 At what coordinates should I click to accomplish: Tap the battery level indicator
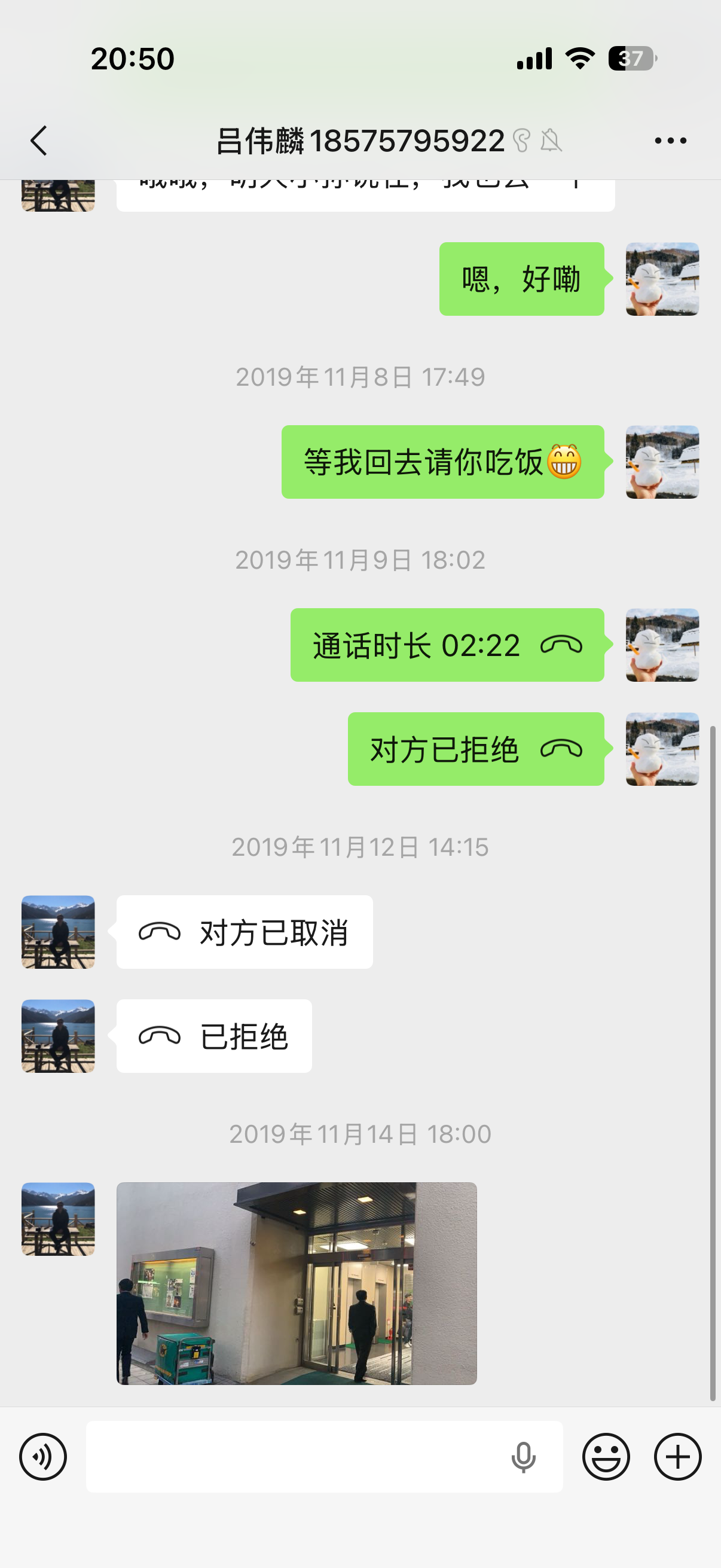coord(633,58)
